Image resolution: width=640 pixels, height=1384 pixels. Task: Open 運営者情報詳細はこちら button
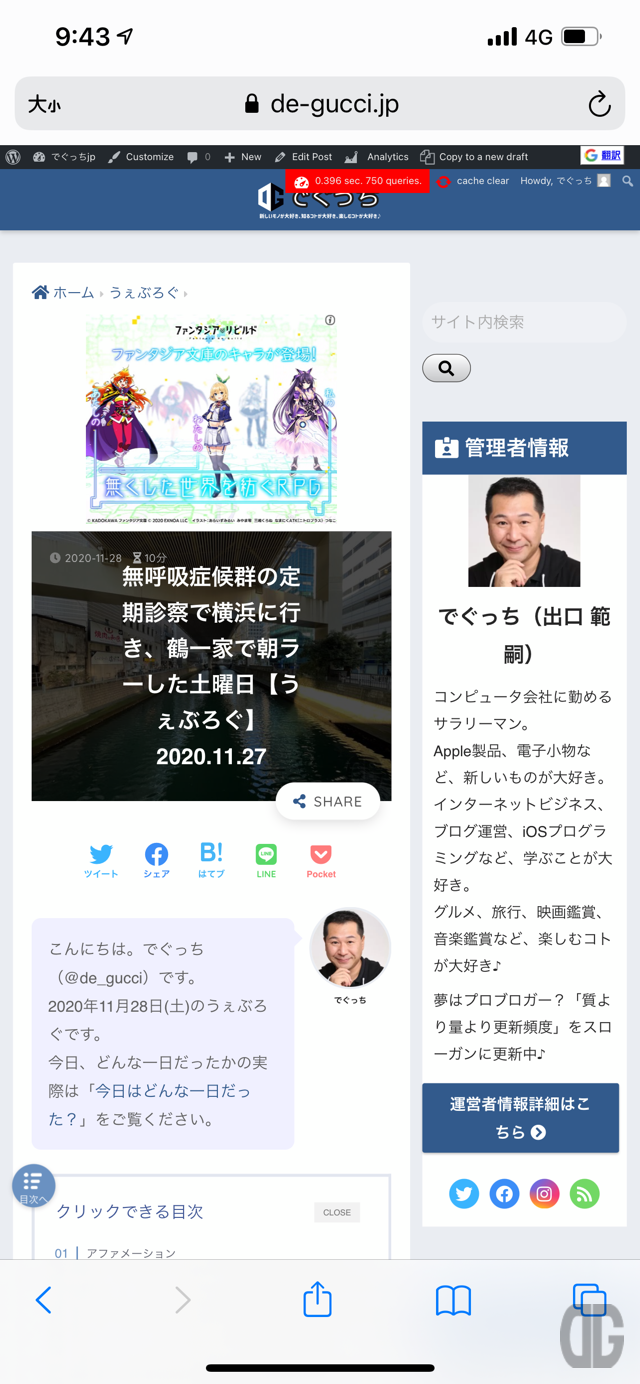click(x=520, y=1117)
